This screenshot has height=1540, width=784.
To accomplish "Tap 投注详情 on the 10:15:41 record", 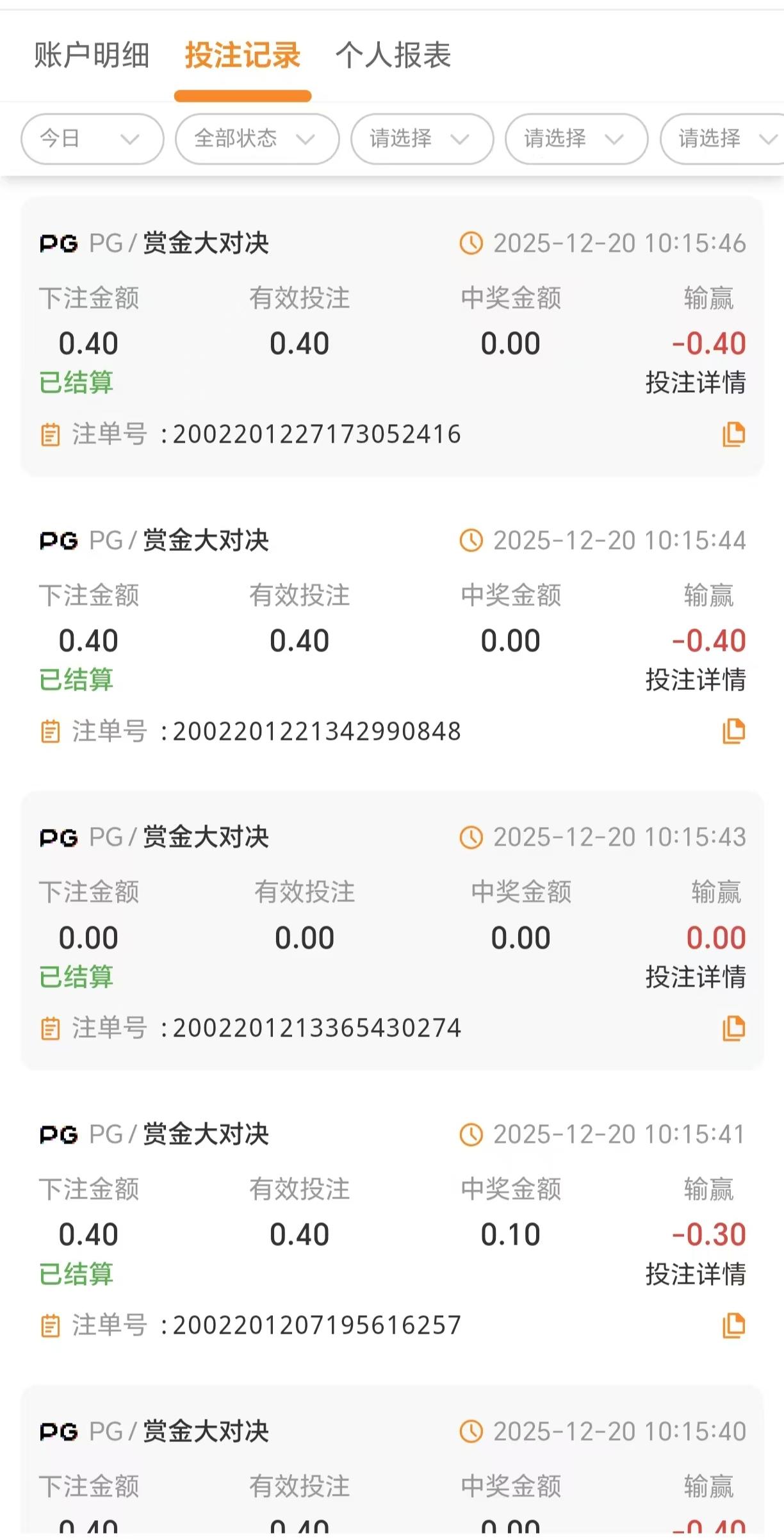I will 696,1274.
